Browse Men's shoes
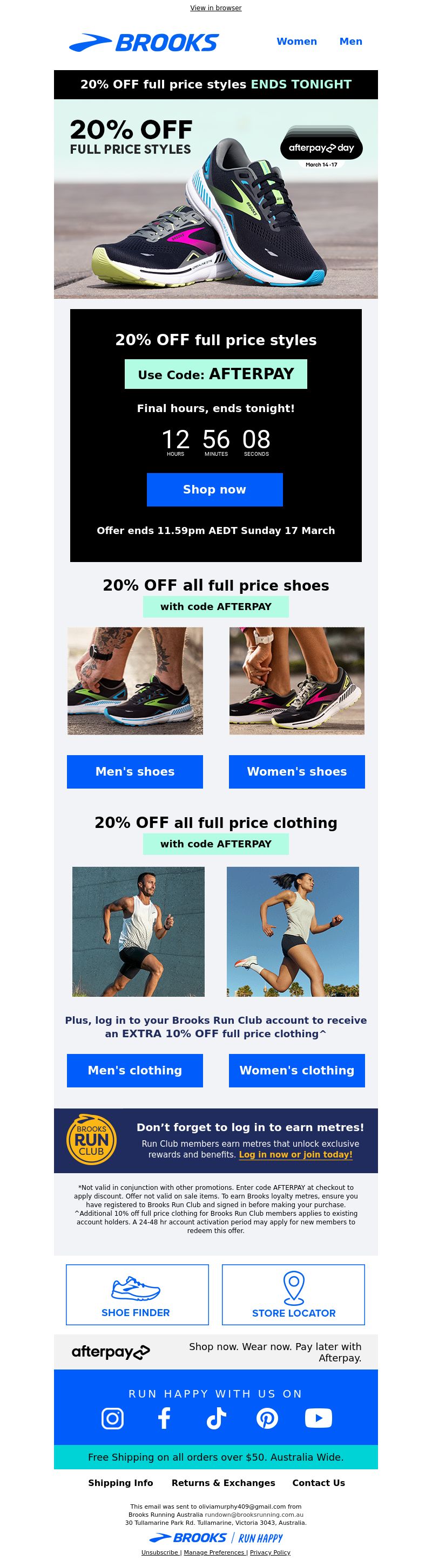Viewport: 432px width, 1568px height. coord(134,771)
